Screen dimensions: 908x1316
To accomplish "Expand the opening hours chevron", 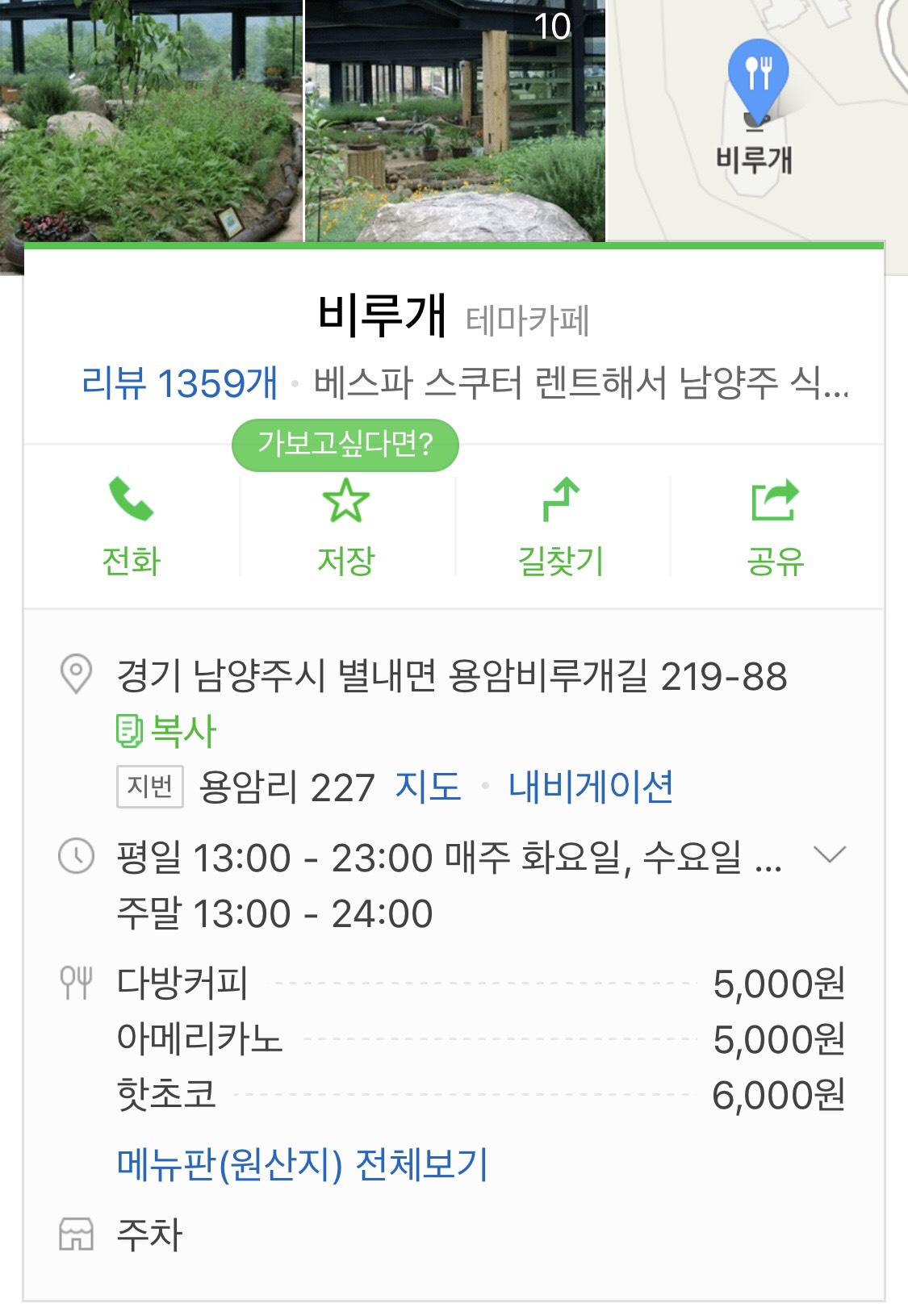I will pos(830,854).
